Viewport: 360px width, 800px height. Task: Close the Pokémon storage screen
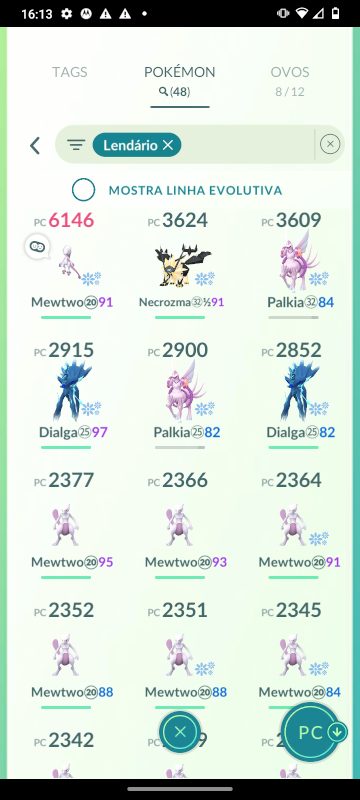[179, 732]
